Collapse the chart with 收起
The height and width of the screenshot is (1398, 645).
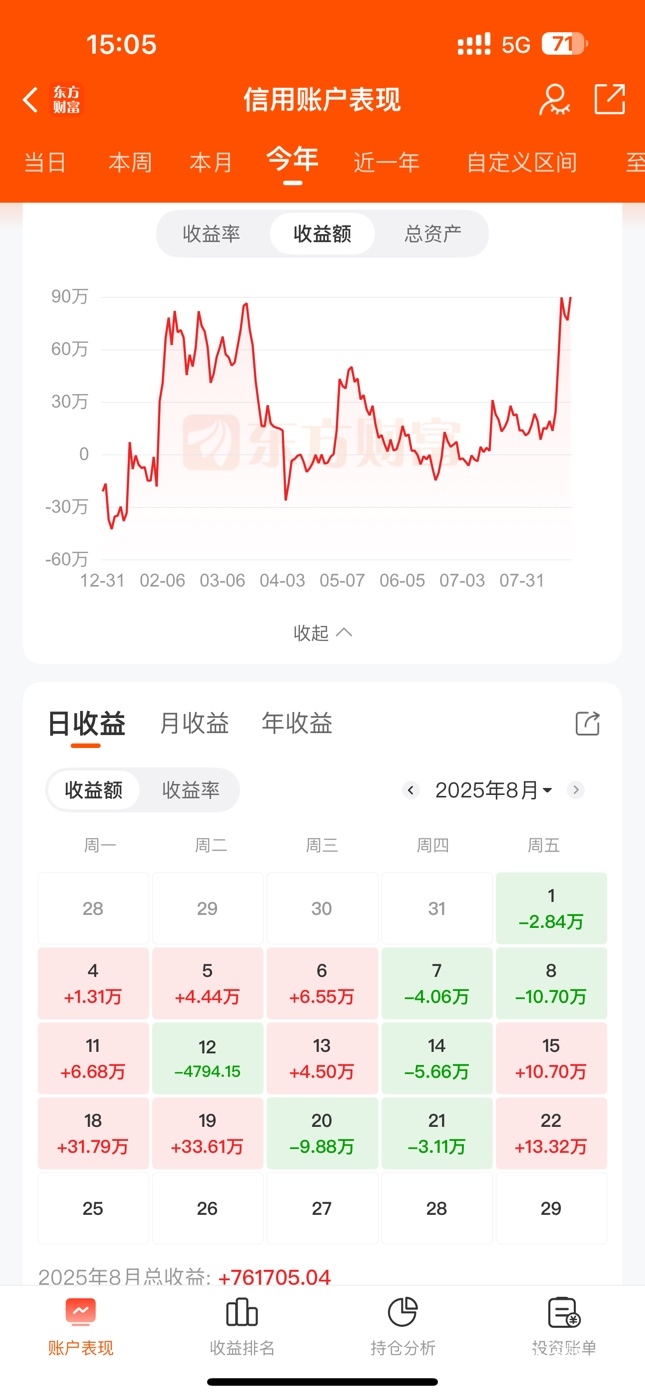[322, 632]
